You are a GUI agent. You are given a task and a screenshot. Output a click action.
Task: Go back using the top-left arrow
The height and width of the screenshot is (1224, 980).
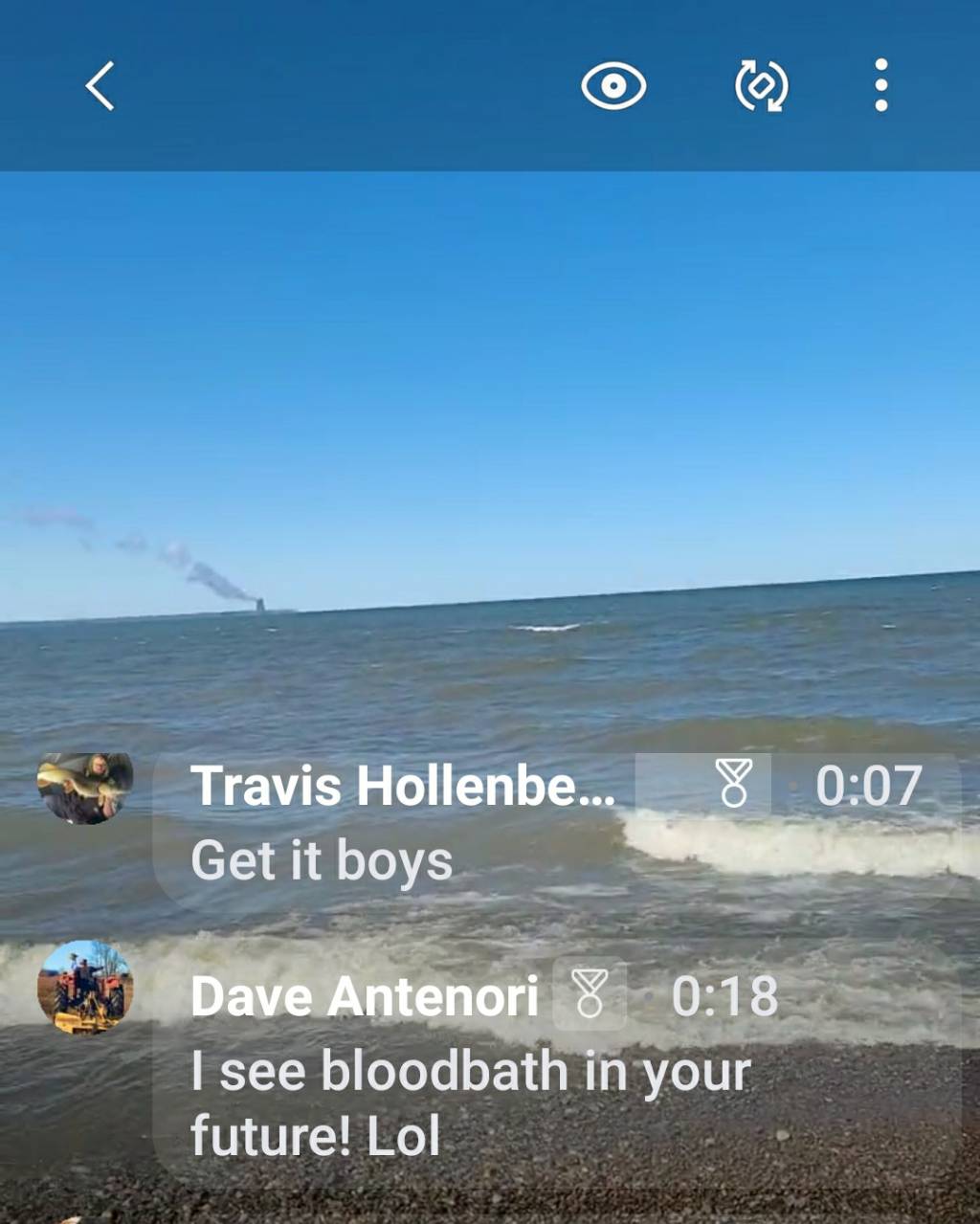point(100,86)
